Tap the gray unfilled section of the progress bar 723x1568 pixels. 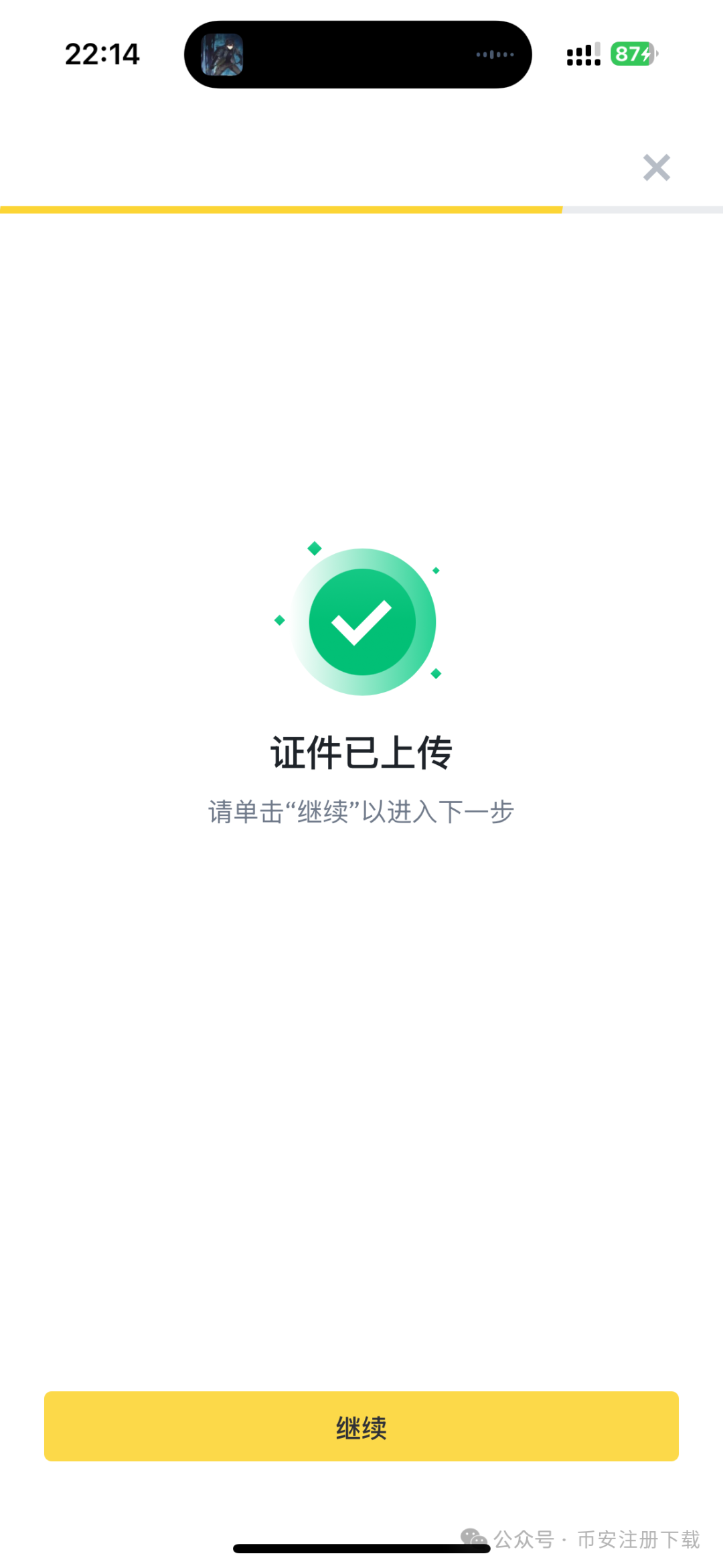point(643,210)
